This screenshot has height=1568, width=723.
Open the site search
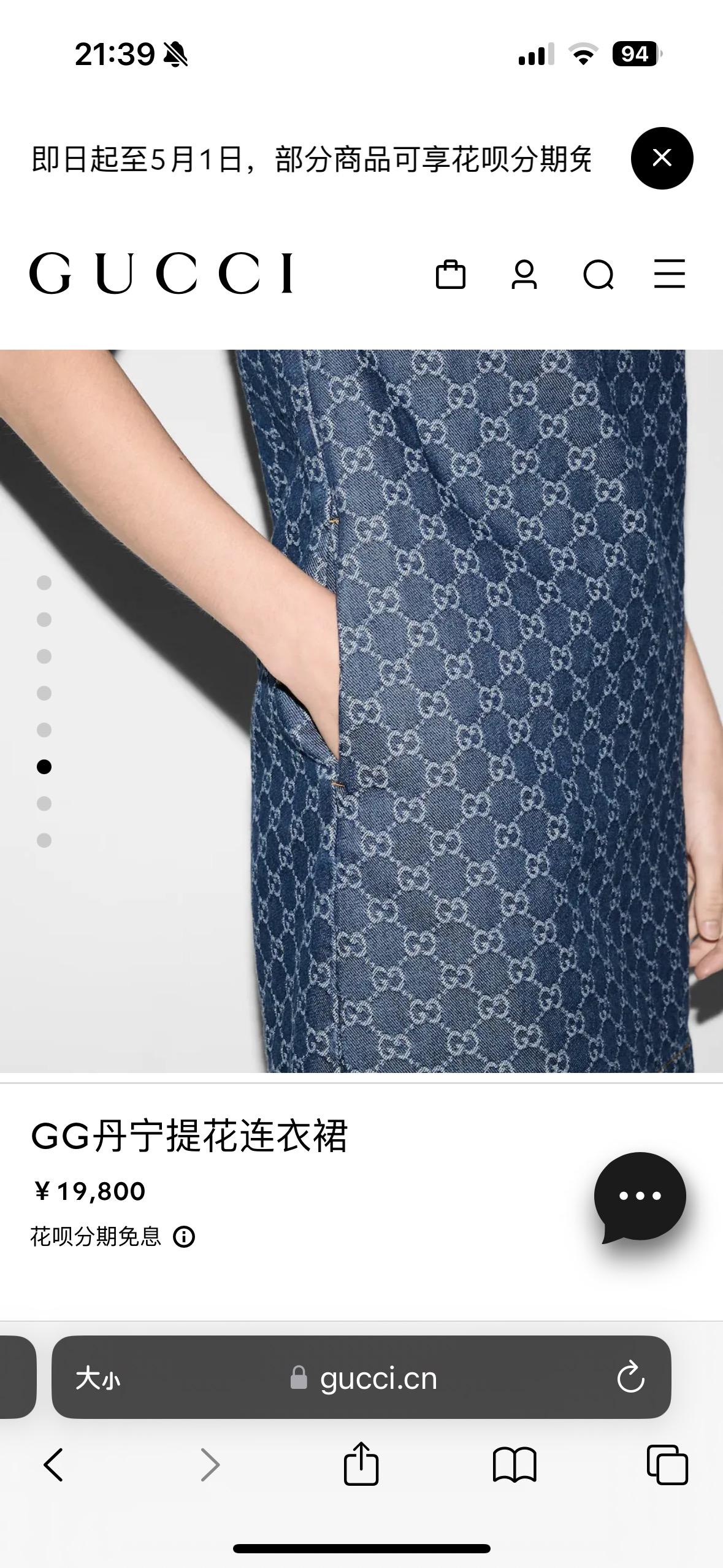[598, 274]
